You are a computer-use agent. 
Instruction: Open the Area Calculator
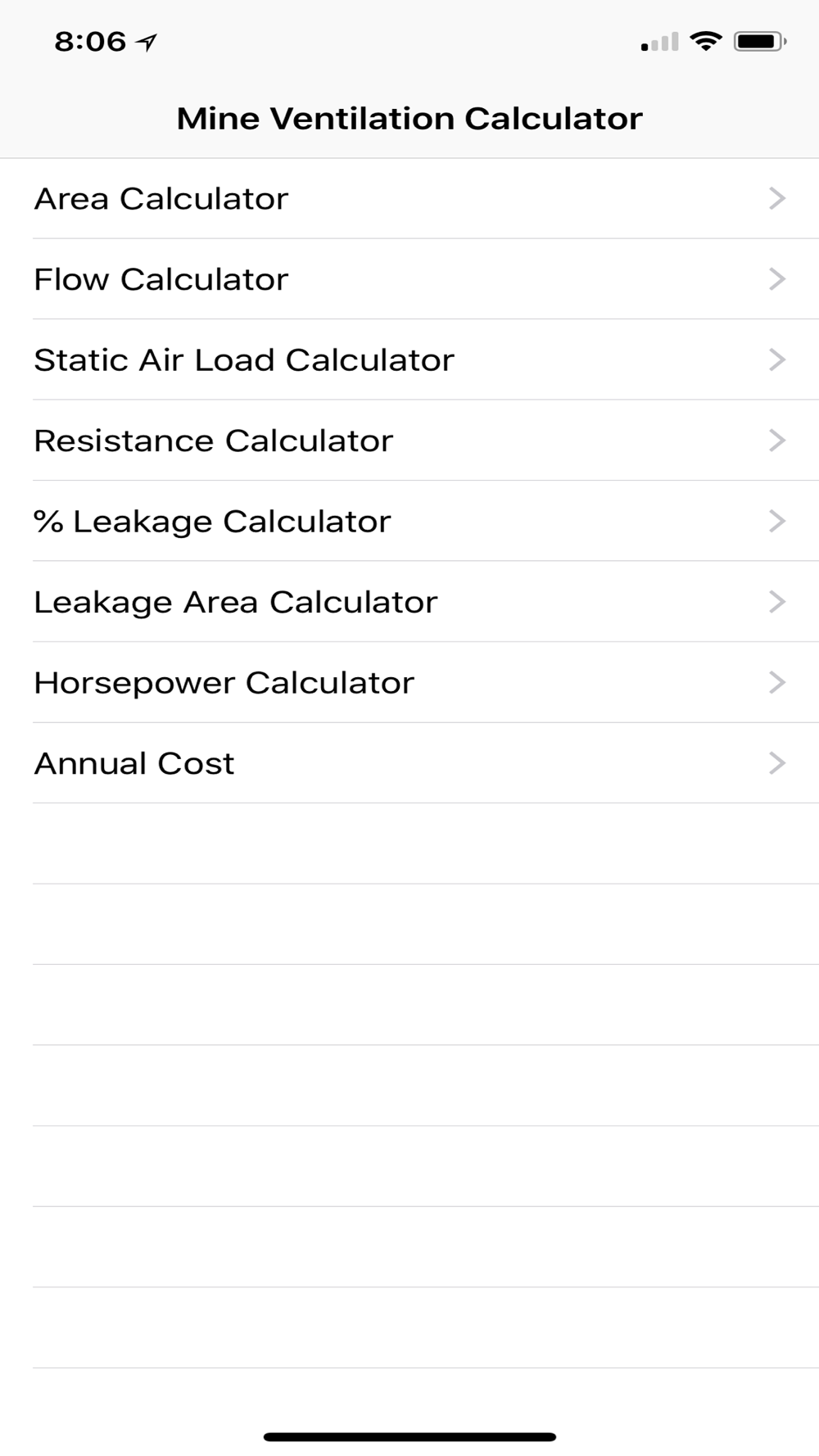click(x=409, y=199)
